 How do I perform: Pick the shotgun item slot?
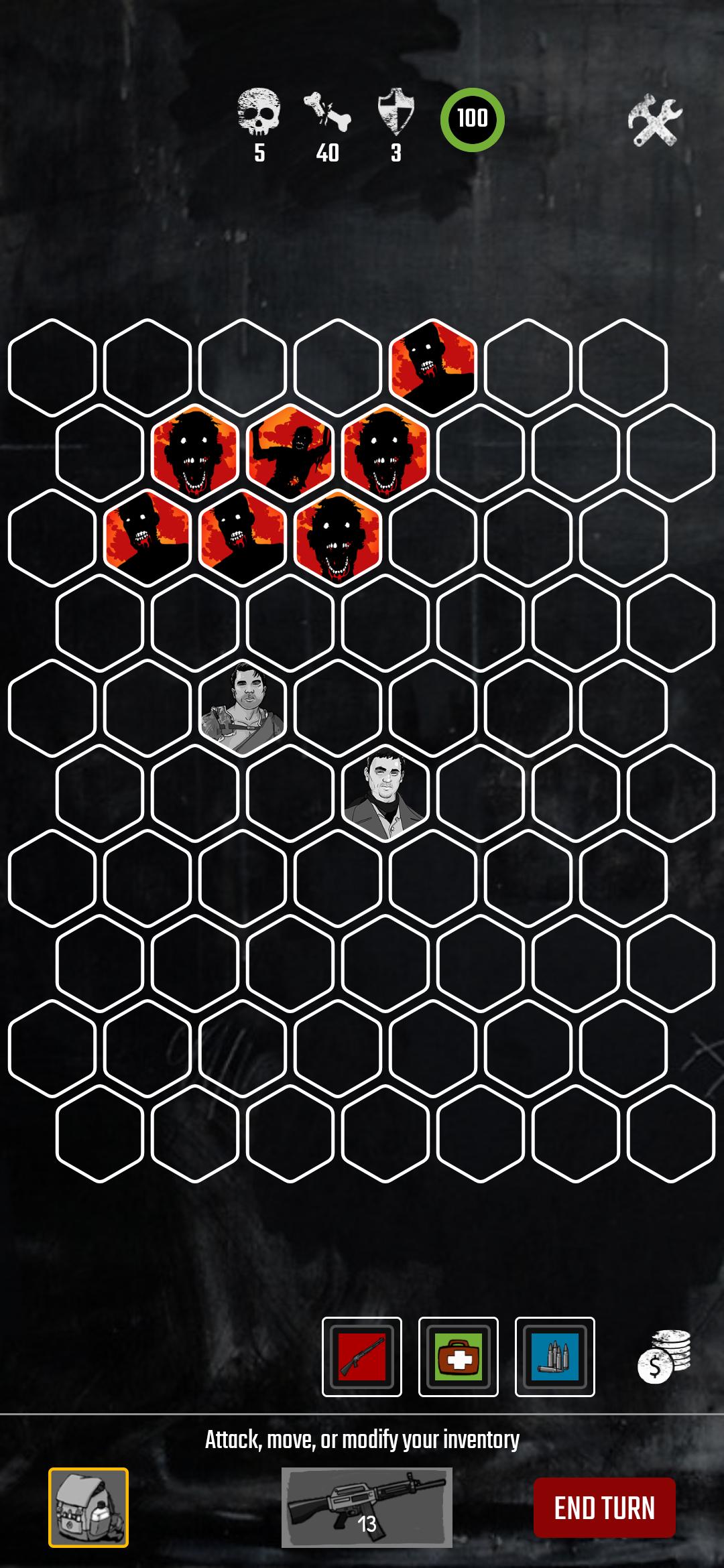(x=362, y=1357)
